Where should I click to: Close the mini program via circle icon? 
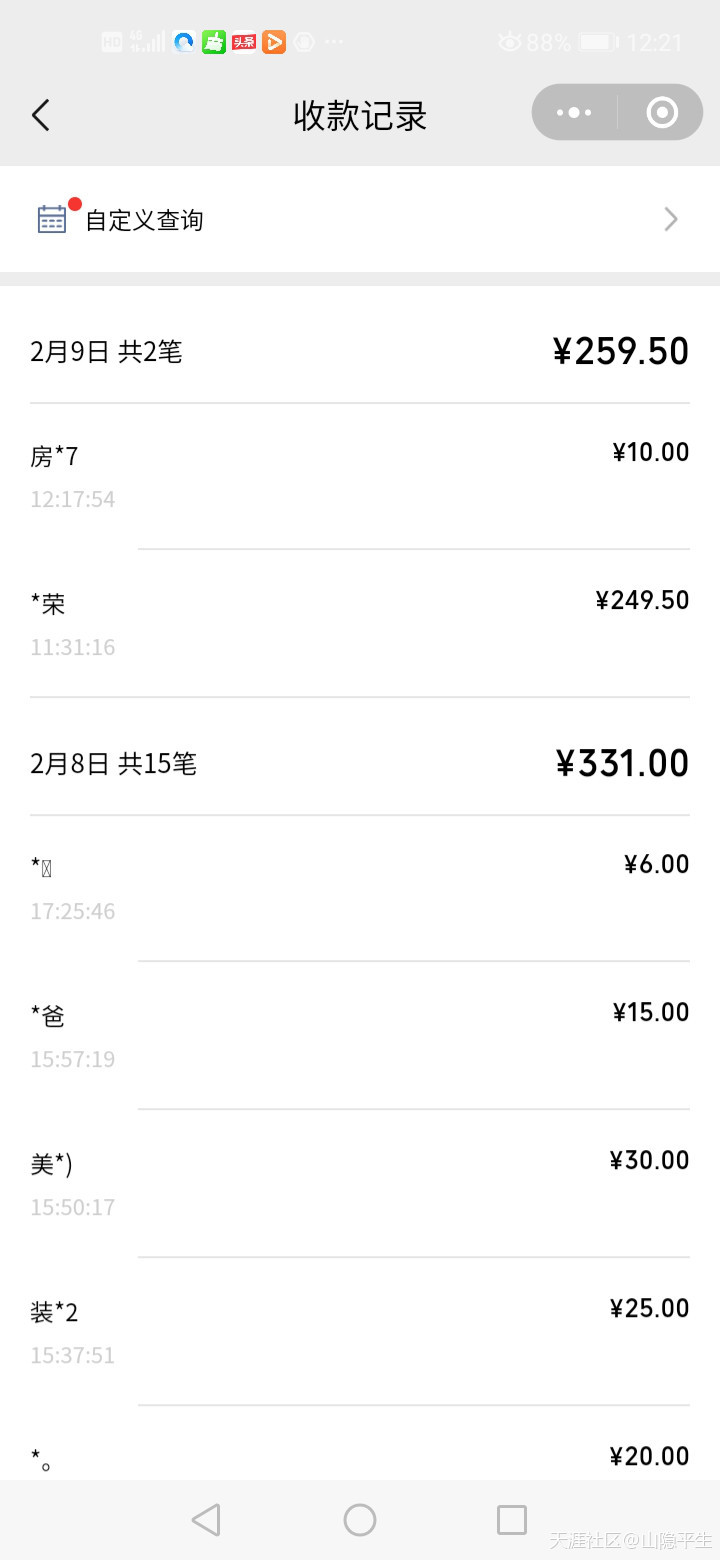[x=662, y=112]
